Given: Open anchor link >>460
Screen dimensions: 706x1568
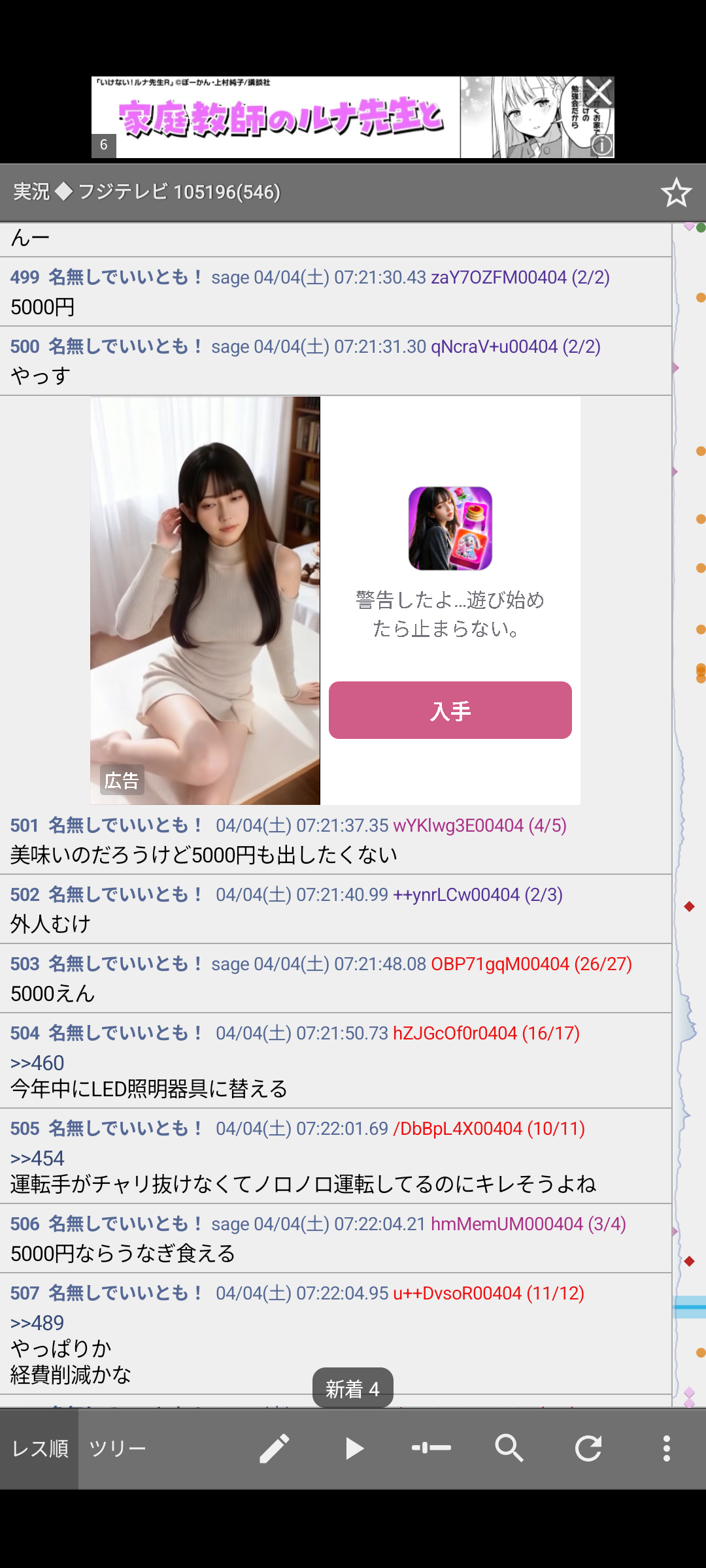Looking at the screenshot, I should click(x=37, y=1063).
